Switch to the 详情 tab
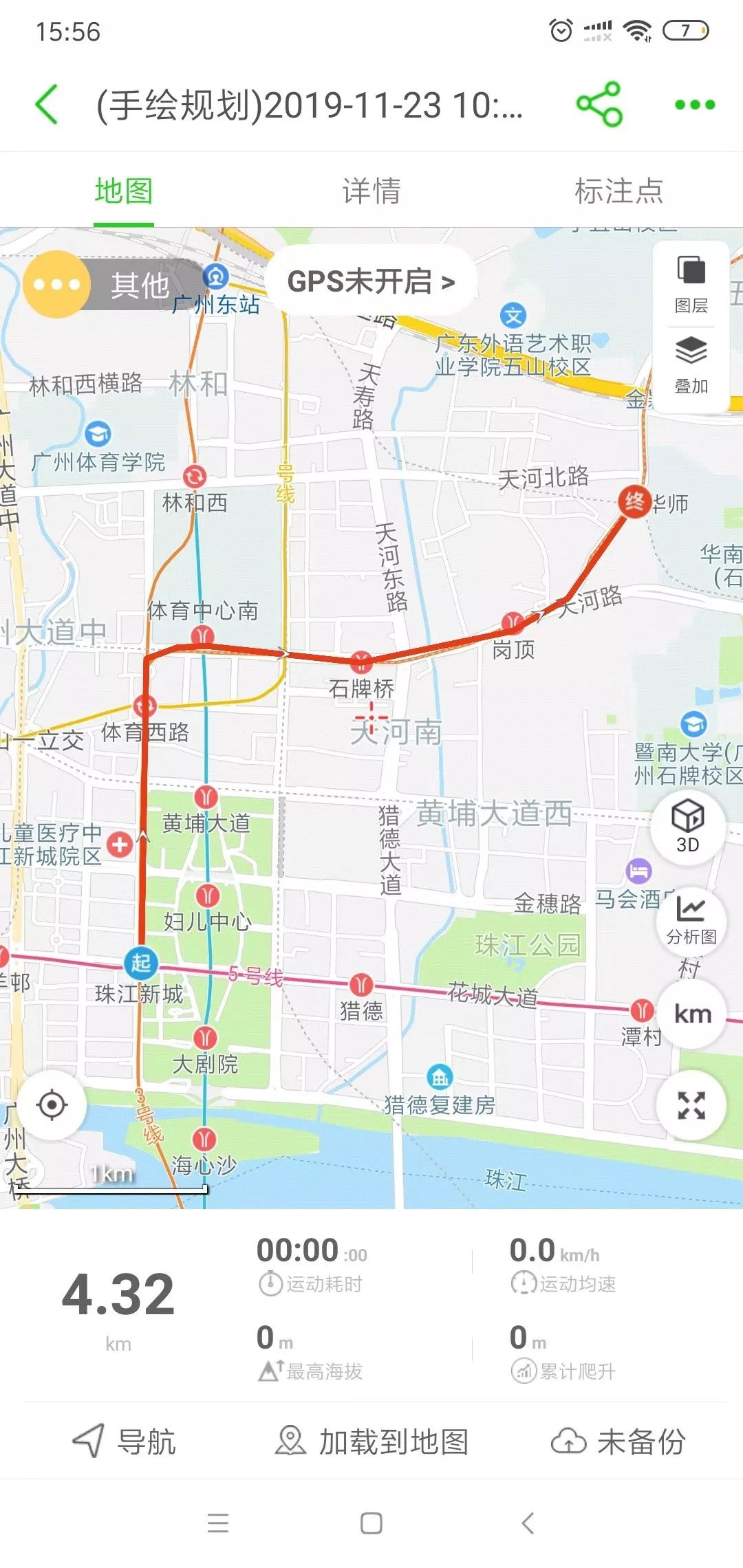The width and height of the screenshot is (743, 1568). tap(371, 190)
